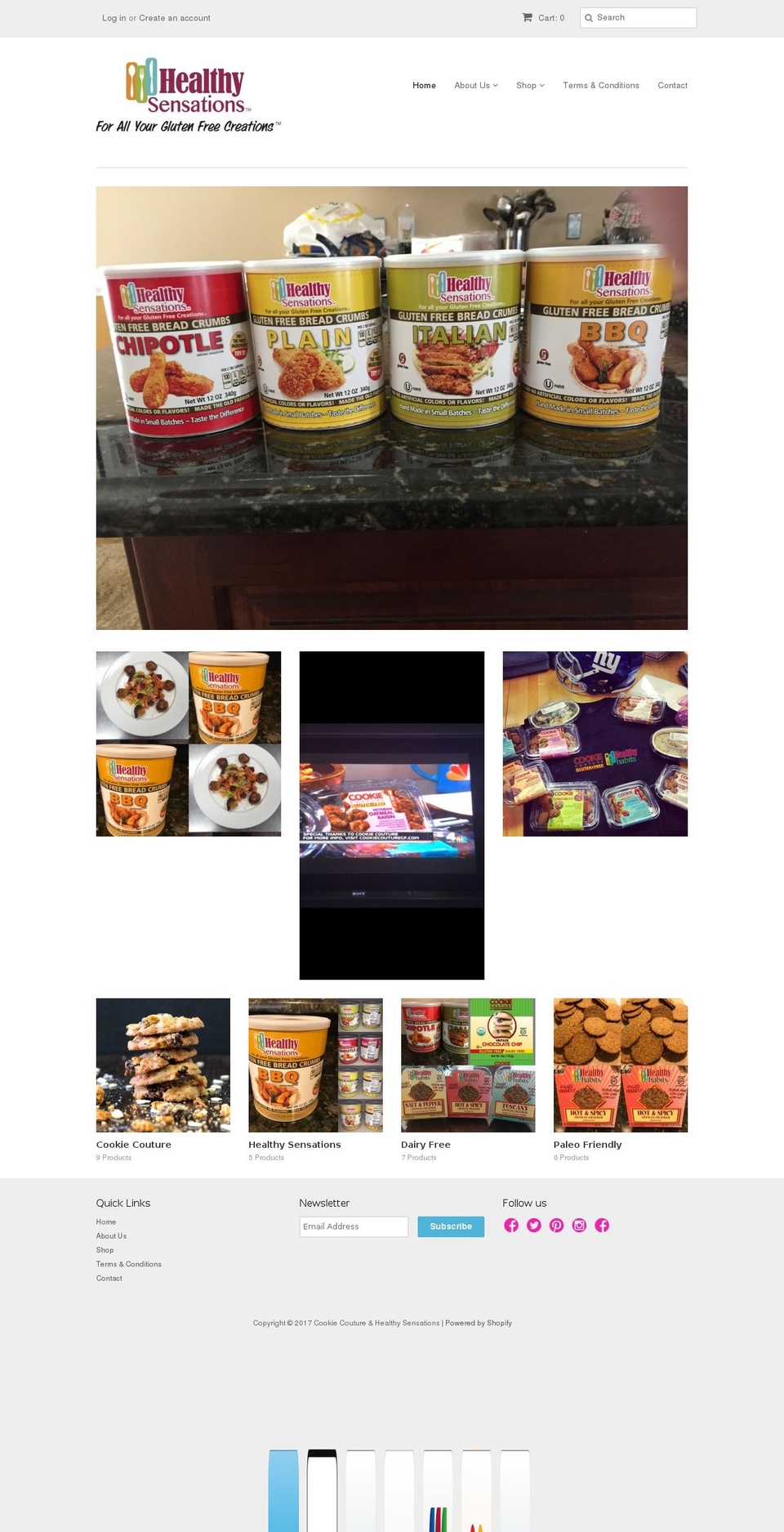The height and width of the screenshot is (1532, 784).
Task: Expand the Shop dropdown in the navigation
Action: [530, 85]
